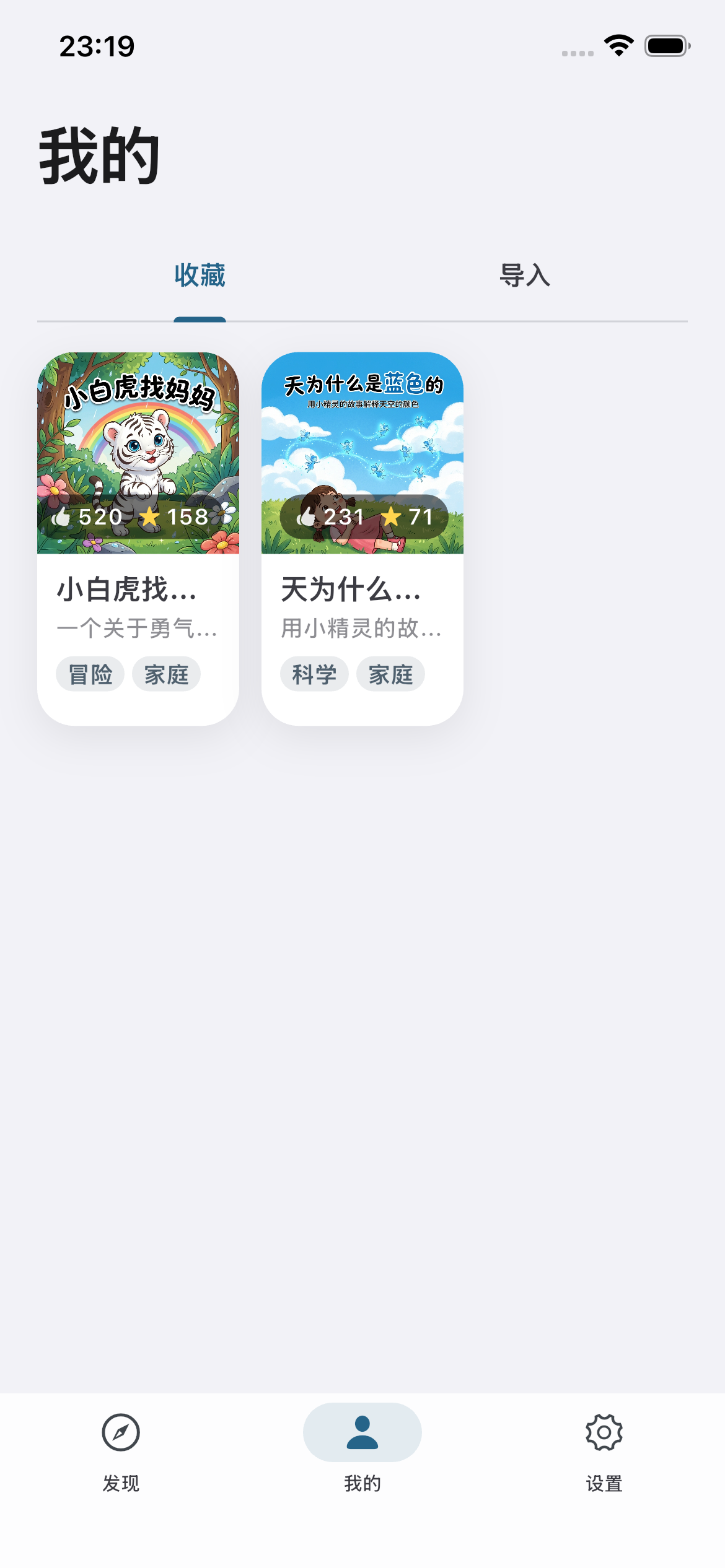The width and height of the screenshot is (725, 1568).
Task: Tap the Wi-Fi icon in the status bar
Action: point(618,43)
